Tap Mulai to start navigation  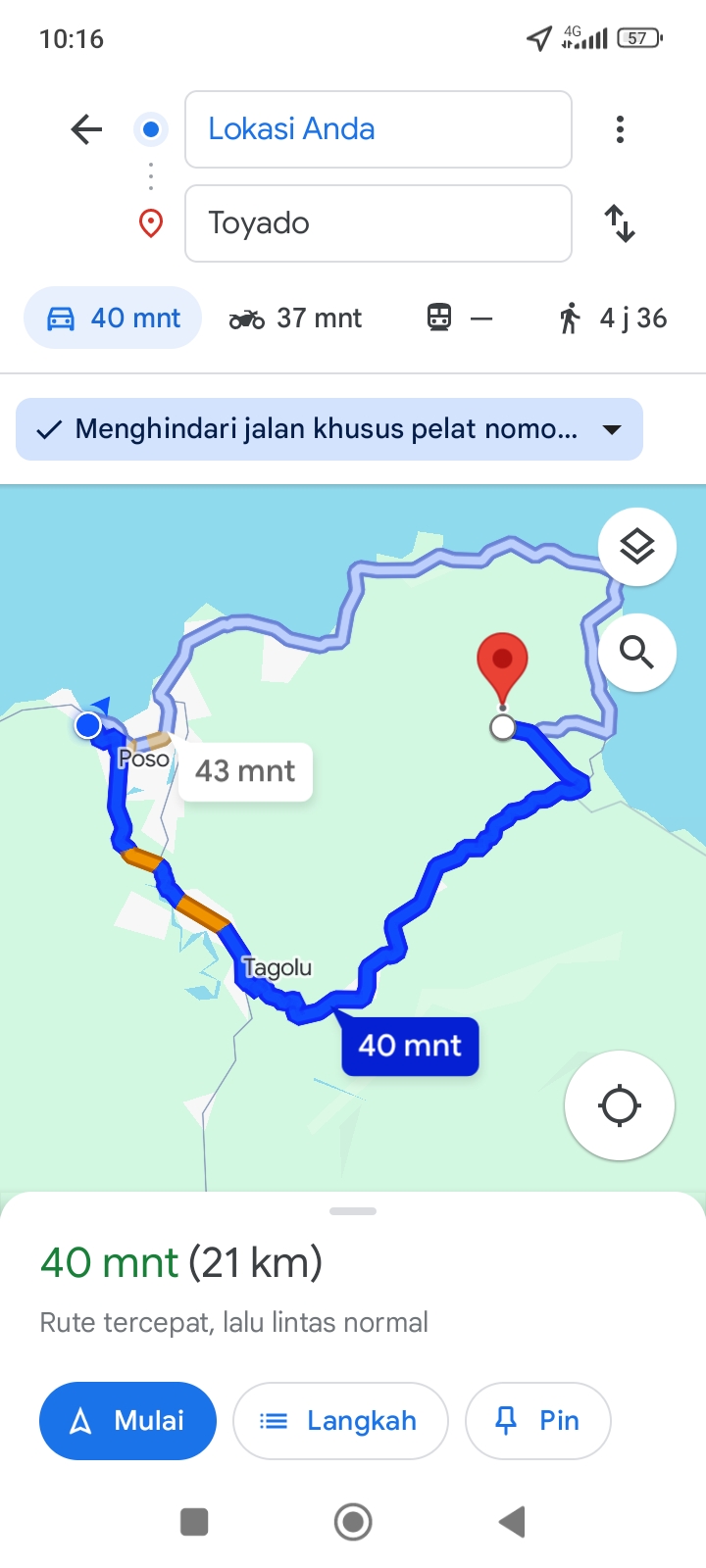(127, 1421)
